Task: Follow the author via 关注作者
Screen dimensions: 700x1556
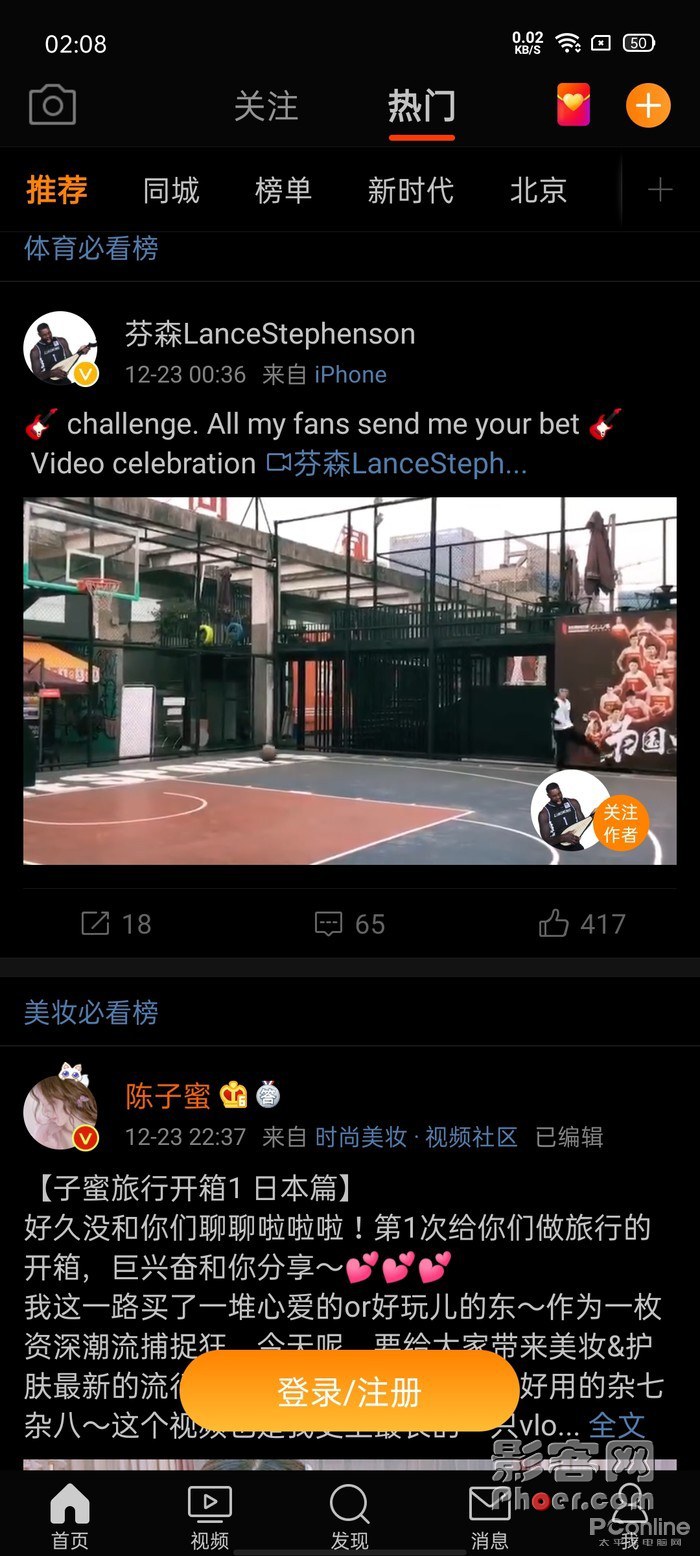Action: click(x=620, y=824)
